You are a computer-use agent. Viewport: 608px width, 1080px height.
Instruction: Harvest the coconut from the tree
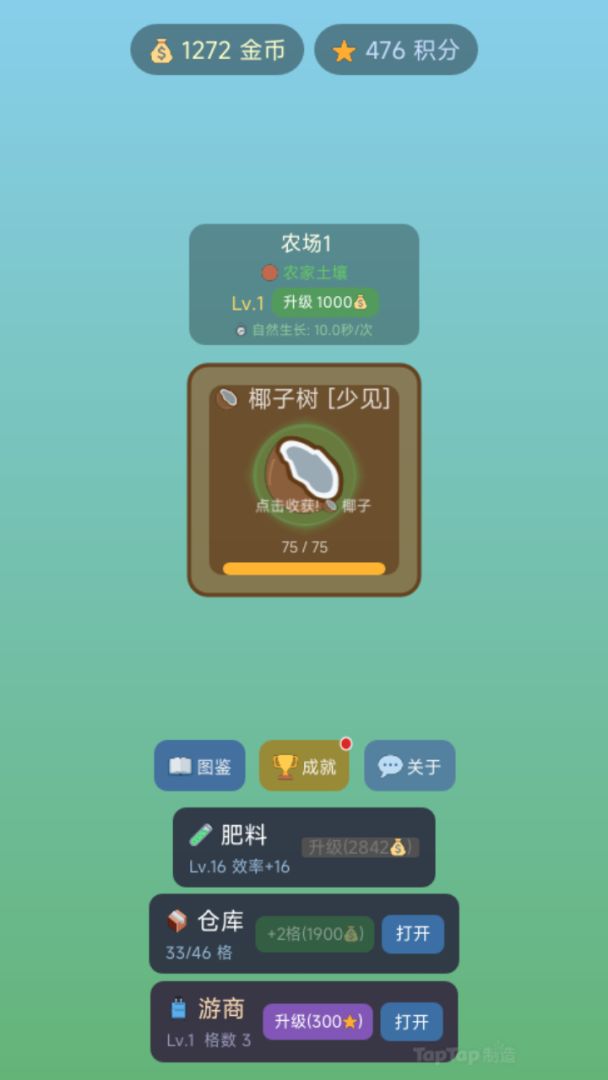(304, 470)
